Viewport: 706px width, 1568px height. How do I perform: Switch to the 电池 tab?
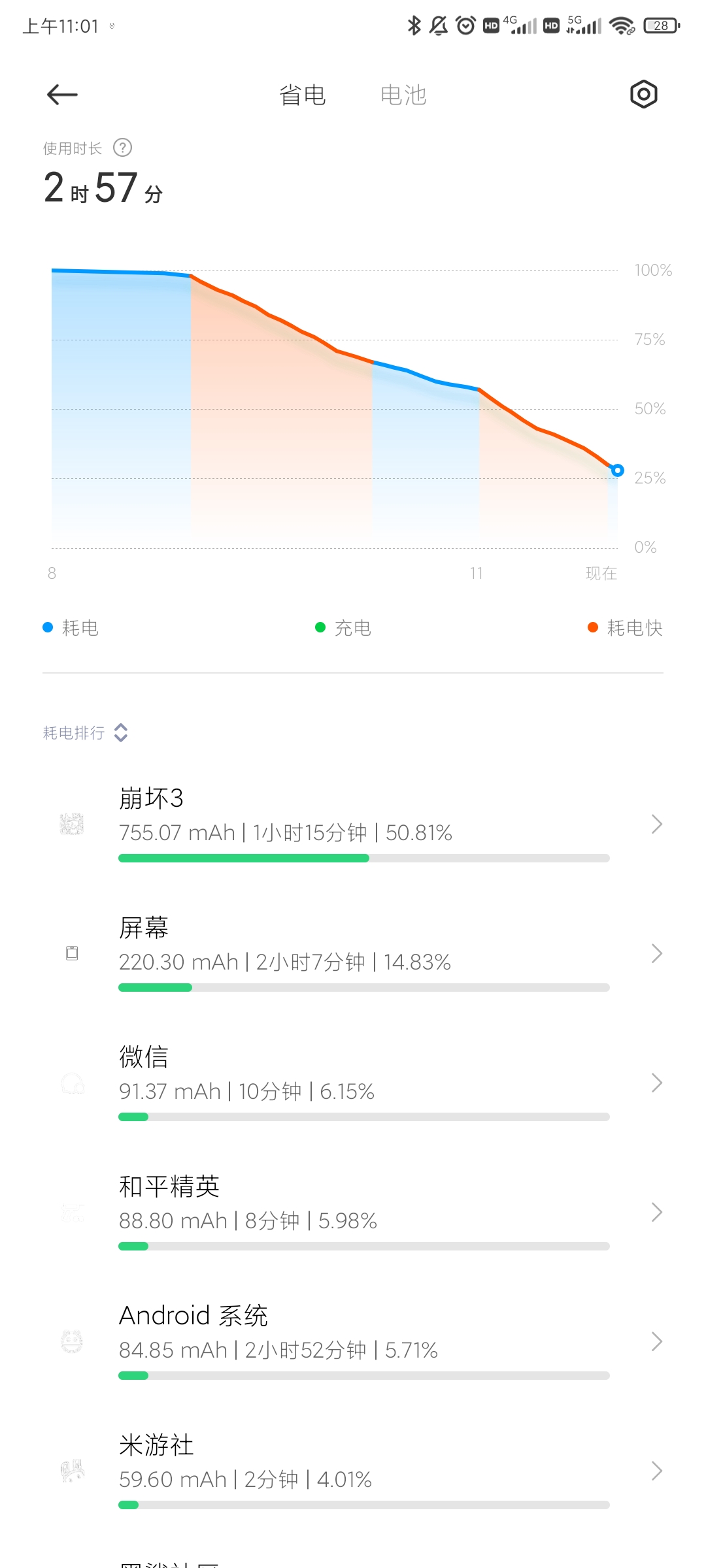pos(403,95)
